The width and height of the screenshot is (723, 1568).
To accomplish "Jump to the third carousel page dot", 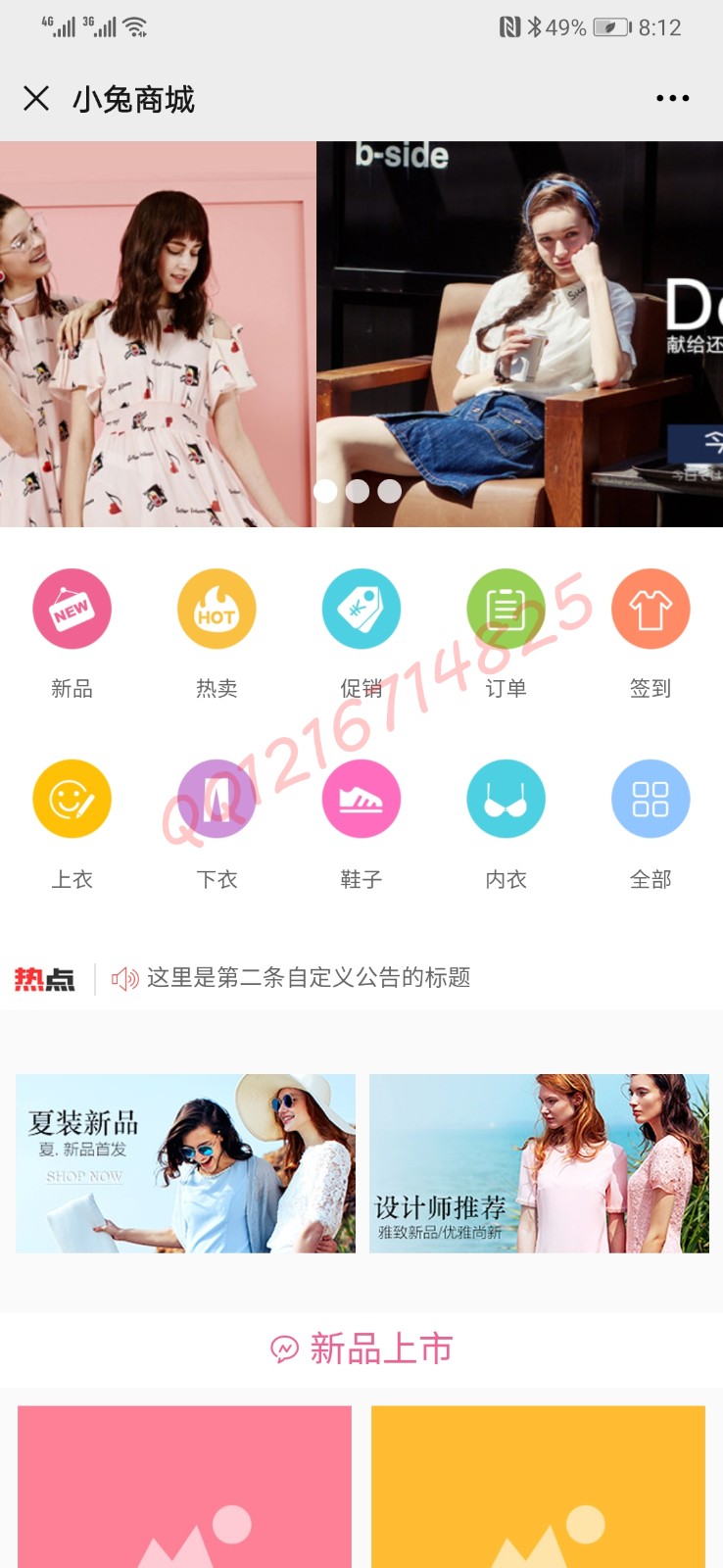I will 390,491.
